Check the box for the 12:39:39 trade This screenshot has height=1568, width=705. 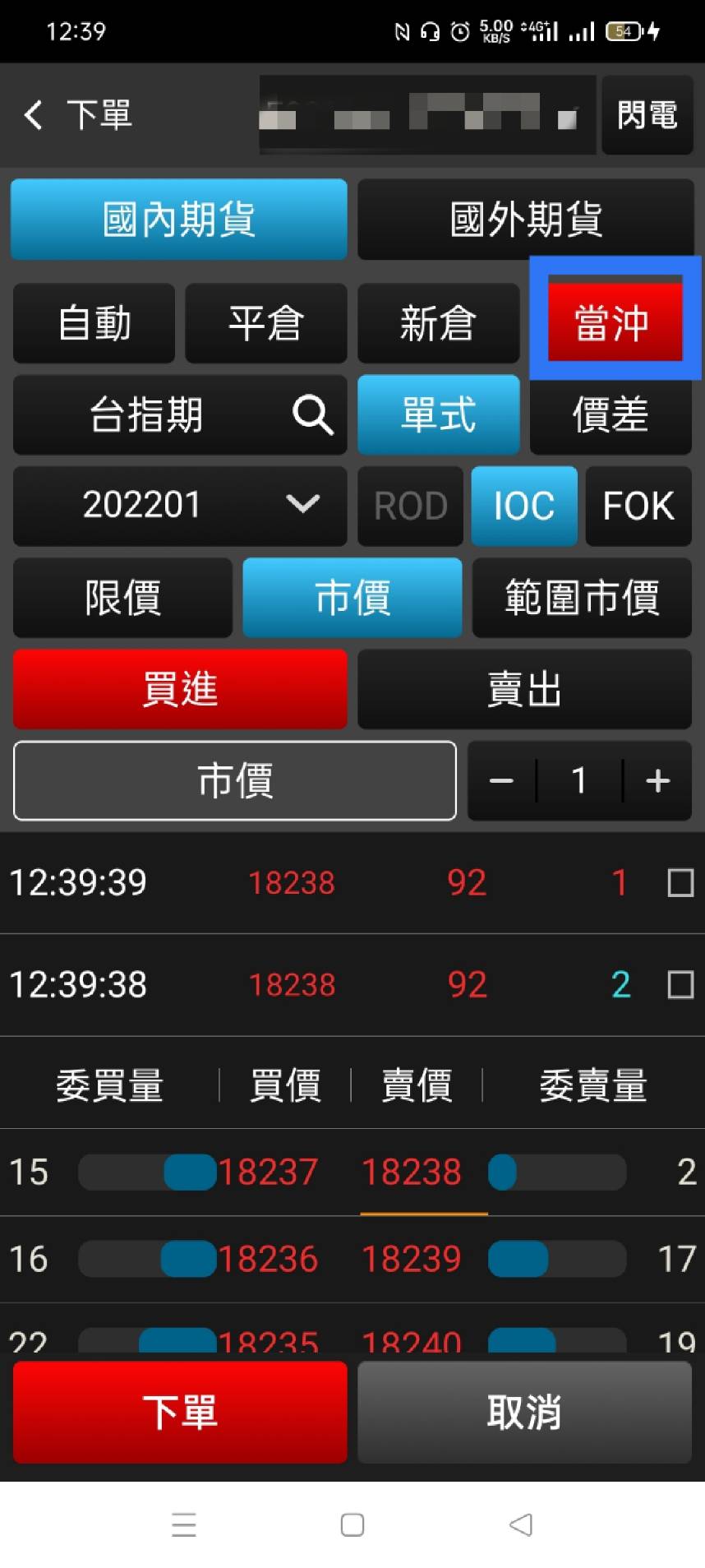[680, 883]
